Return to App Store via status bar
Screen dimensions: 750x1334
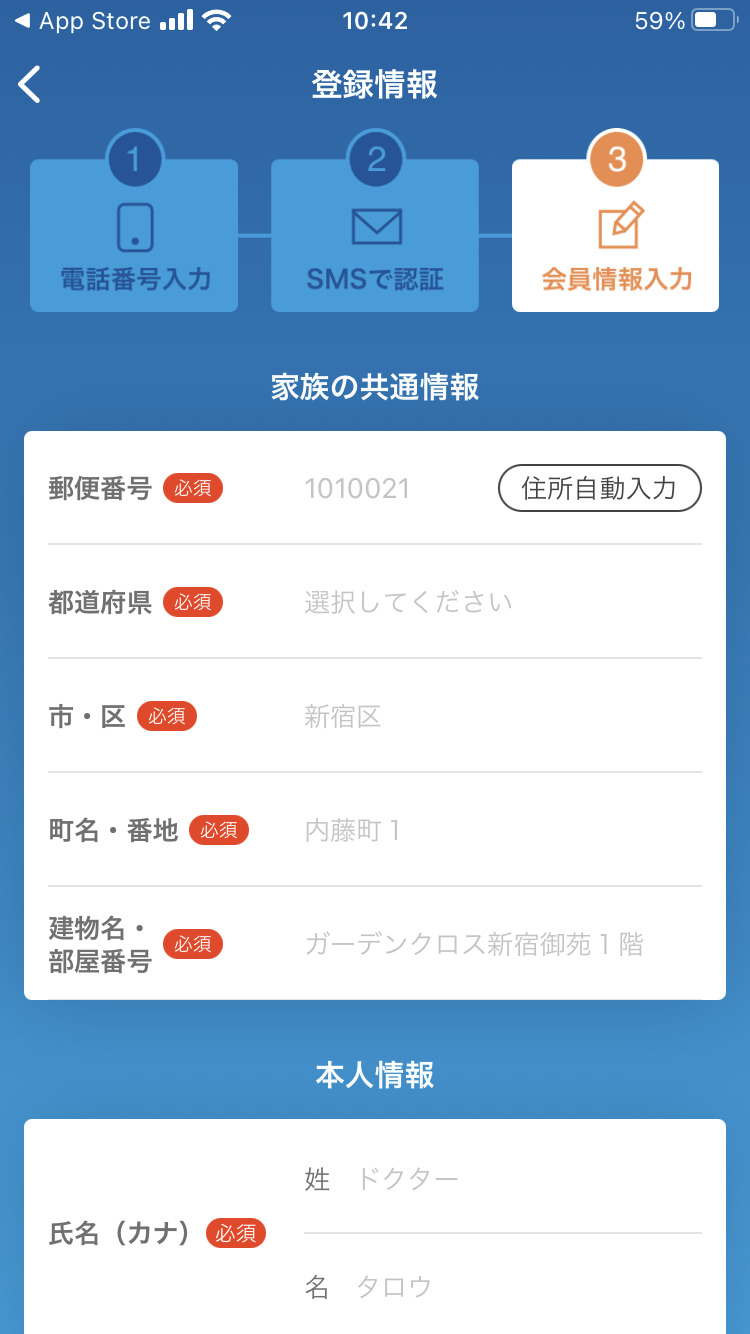(x=82, y=21)
